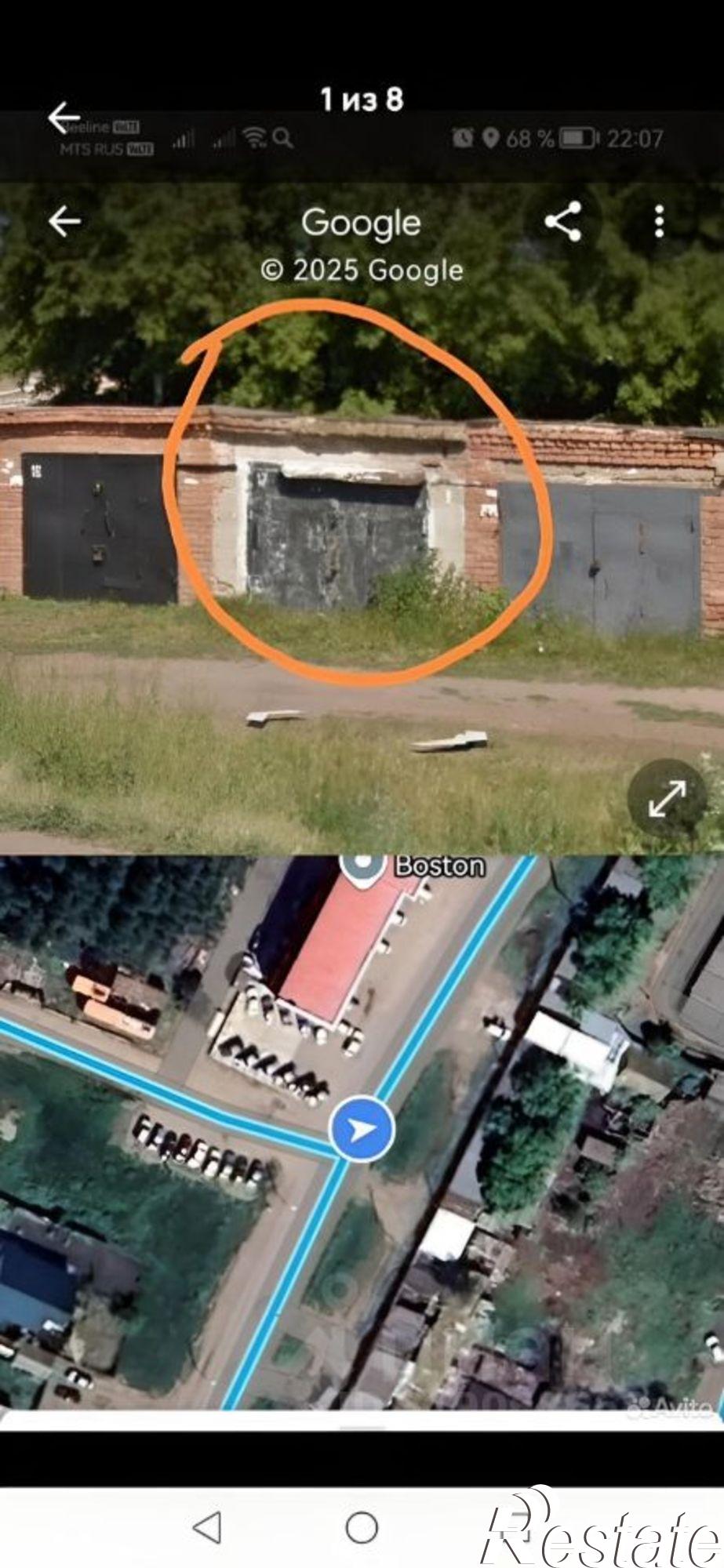Tap the photo counter showing 1 из 8
Screen dimensions: 724x1568
coord(362,98)
